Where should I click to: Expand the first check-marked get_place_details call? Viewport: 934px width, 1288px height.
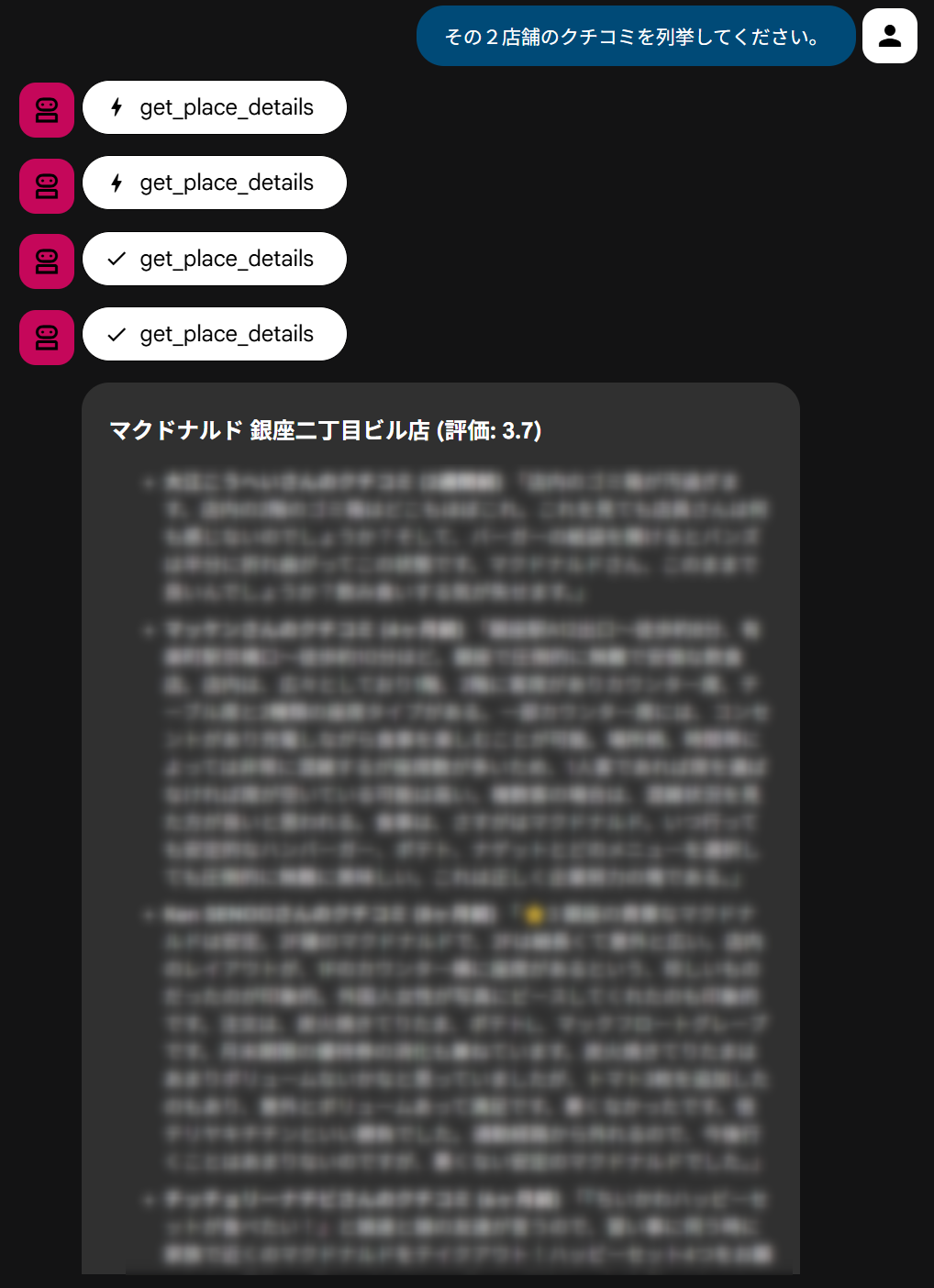pyautogui.click(x=214, y=259)
